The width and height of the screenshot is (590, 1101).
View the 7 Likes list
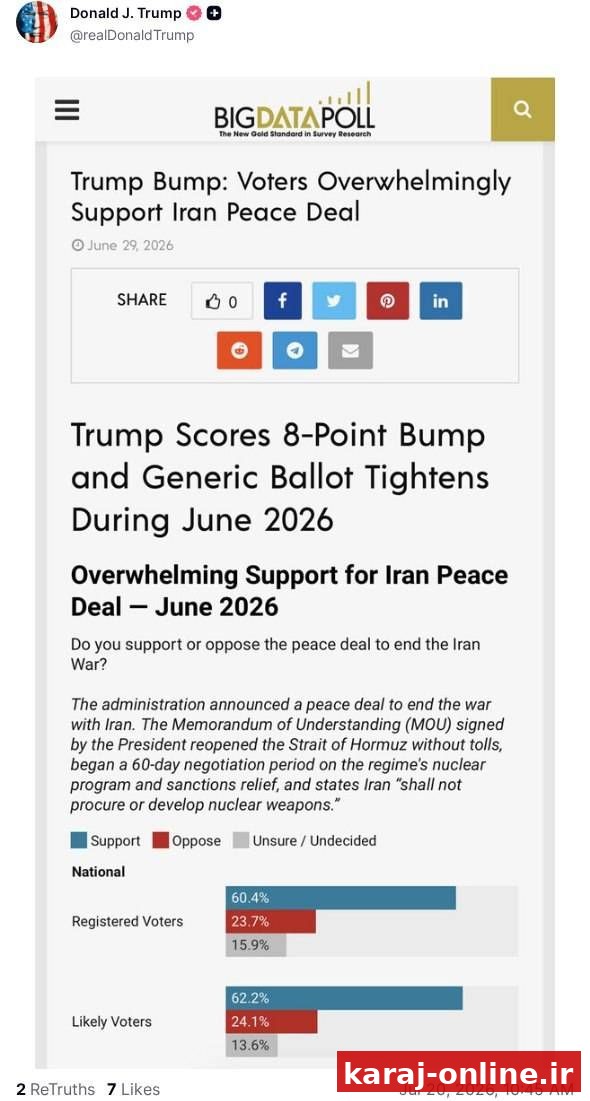pyautogui.click(x=133, y=1089)
